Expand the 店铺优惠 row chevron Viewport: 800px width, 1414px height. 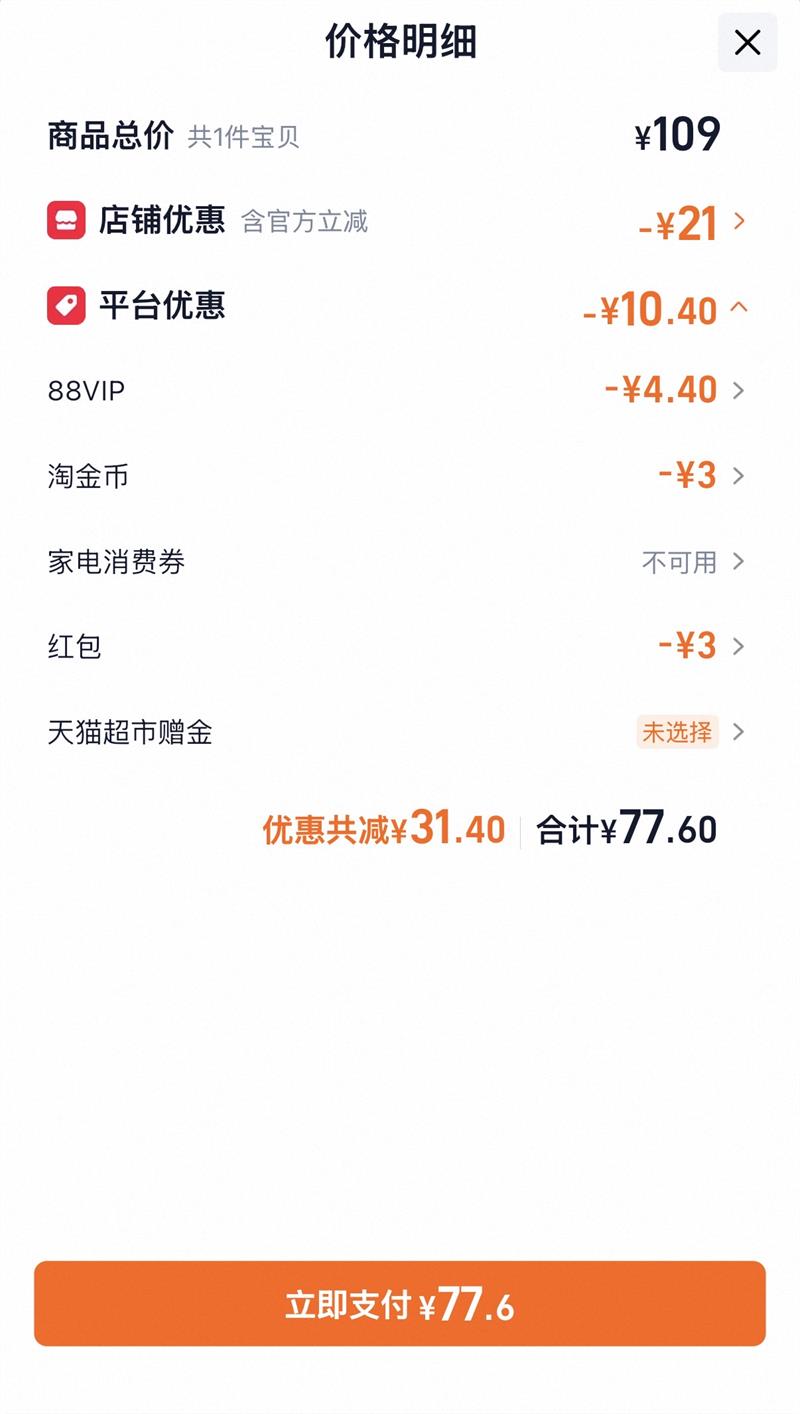[740, 222]
